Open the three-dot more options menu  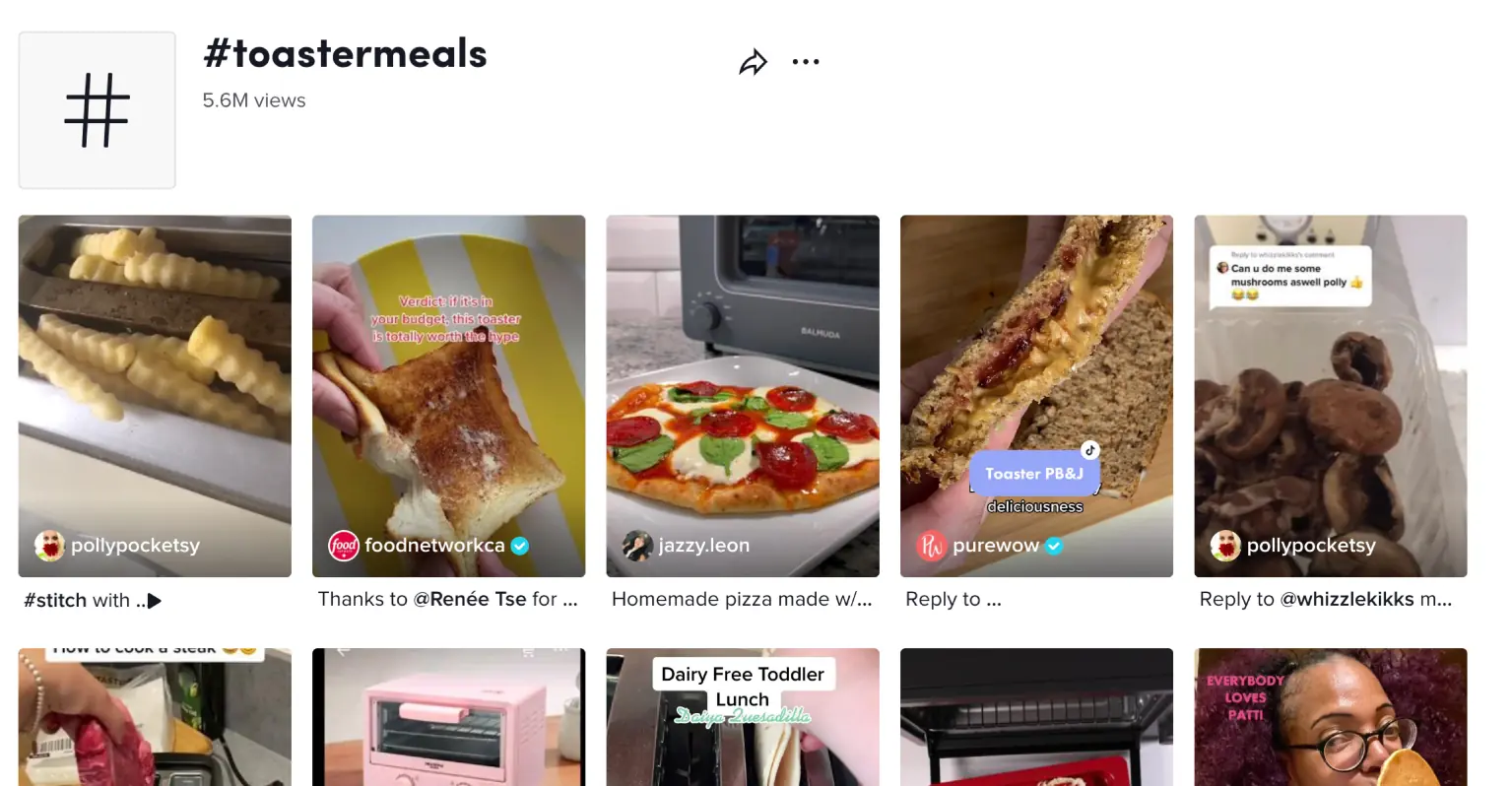pos(805,62)
